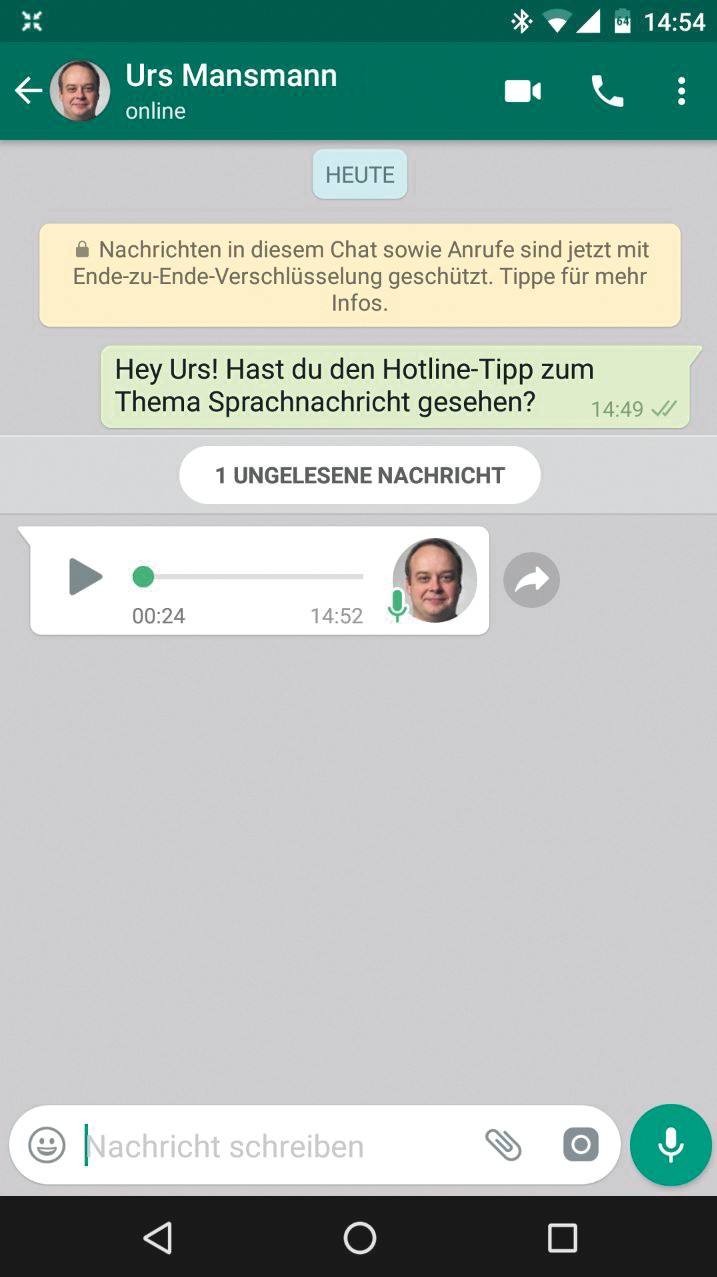Attach a file with the paperclip
Image resolution: width=717 pixels, height=1277 pixels.
point(504,1145)
